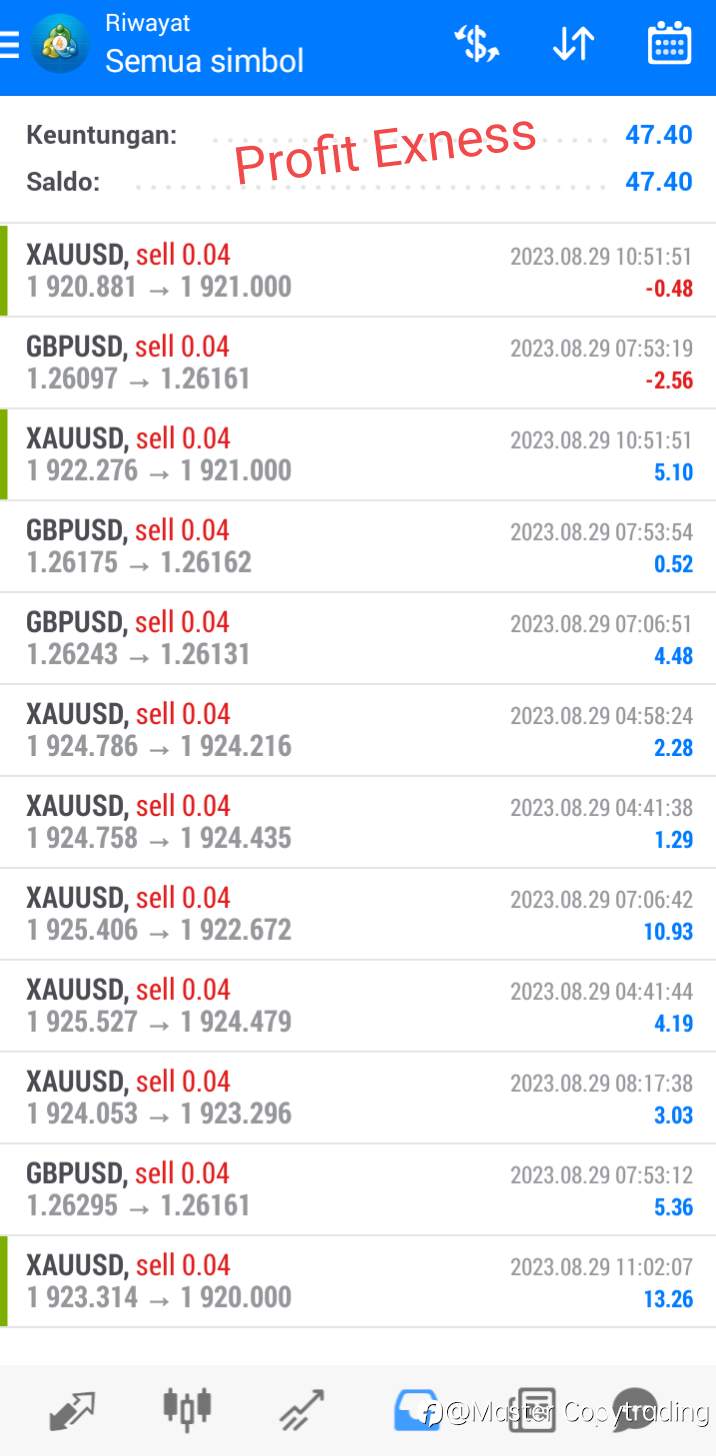The width and height of the screenshot is (716, 1456).
Task: Expand GBPUSD trade with 5.36 profit
Action: click(x=358, y=1190)
